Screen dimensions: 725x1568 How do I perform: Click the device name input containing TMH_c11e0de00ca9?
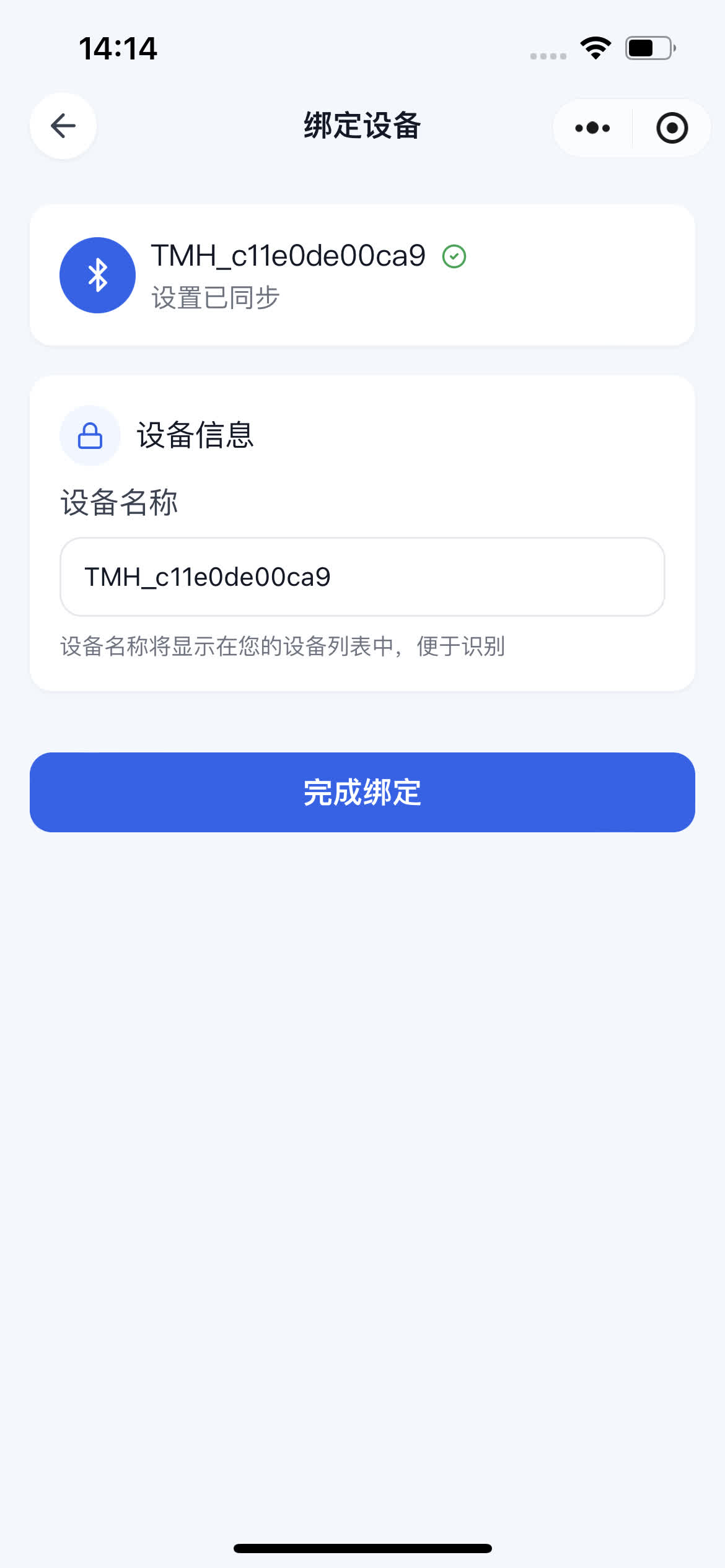click(x=362, y=576)
